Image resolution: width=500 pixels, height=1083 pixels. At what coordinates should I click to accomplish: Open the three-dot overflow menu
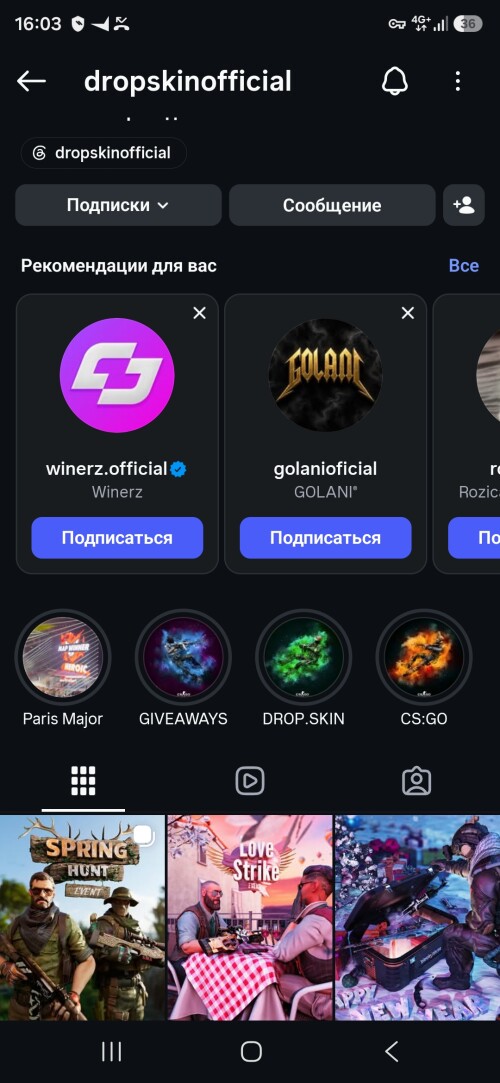pos(457,82)
